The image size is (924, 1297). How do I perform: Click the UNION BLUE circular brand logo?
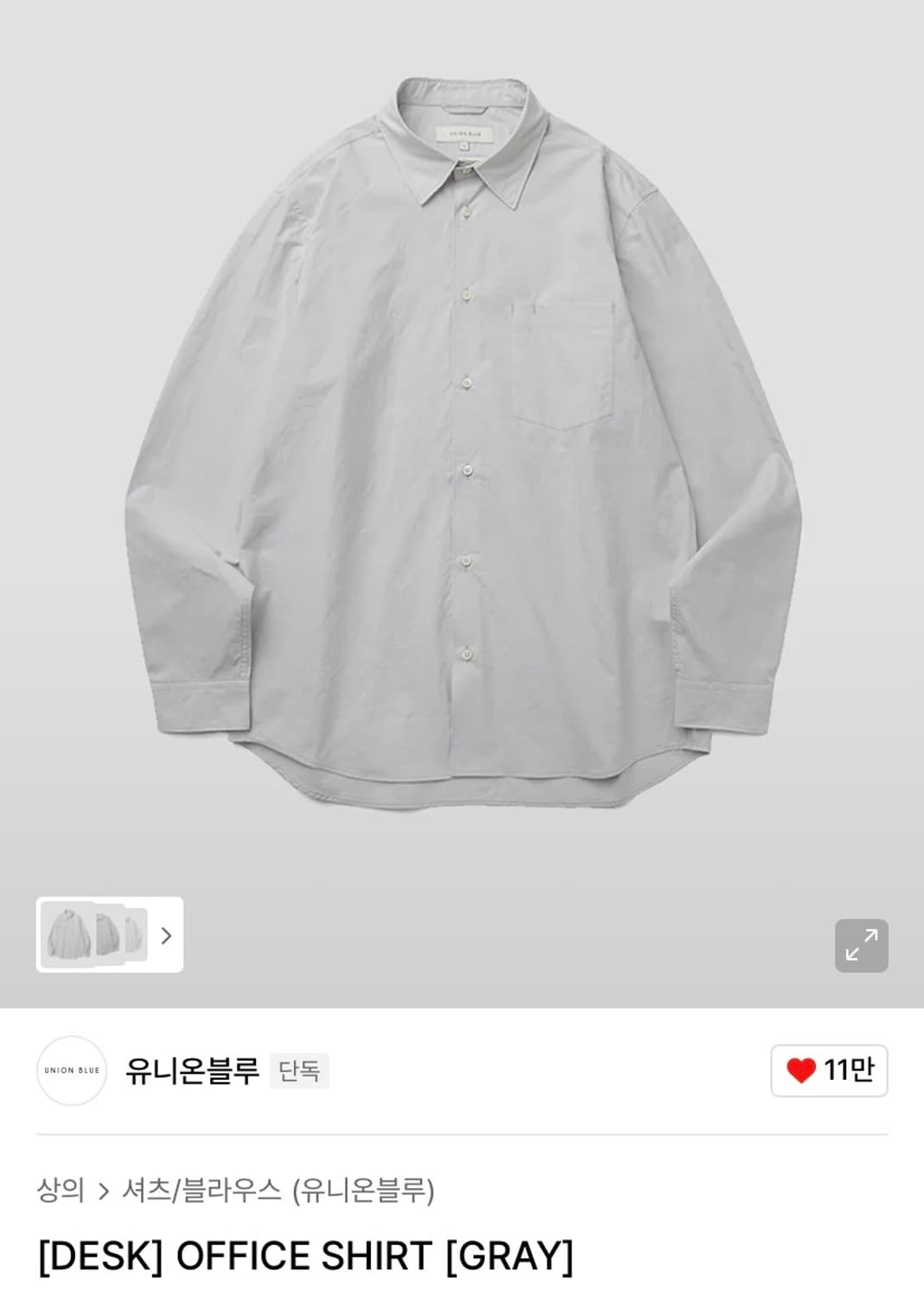pos(73,1071)
